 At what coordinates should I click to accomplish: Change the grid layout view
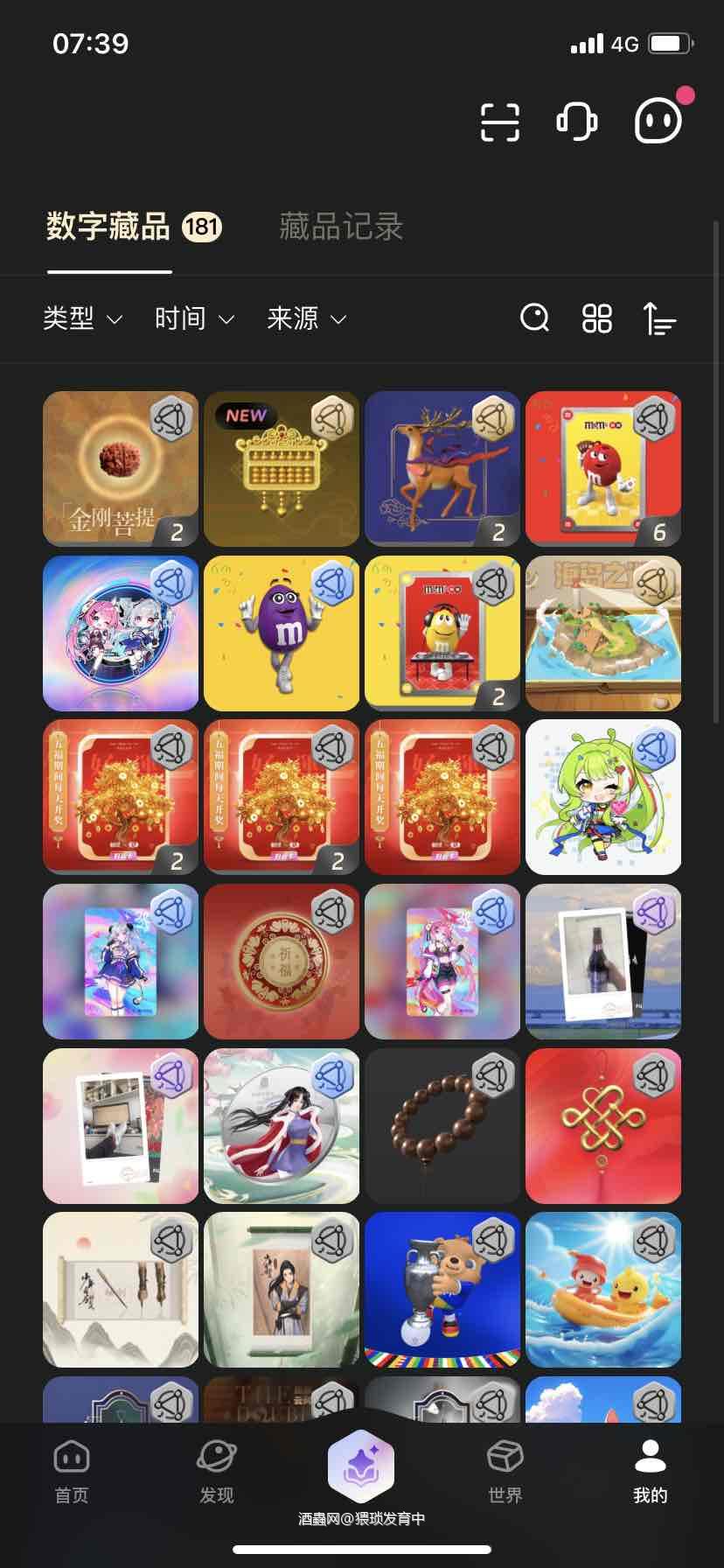pyautogui.click(x=597, y=318)
